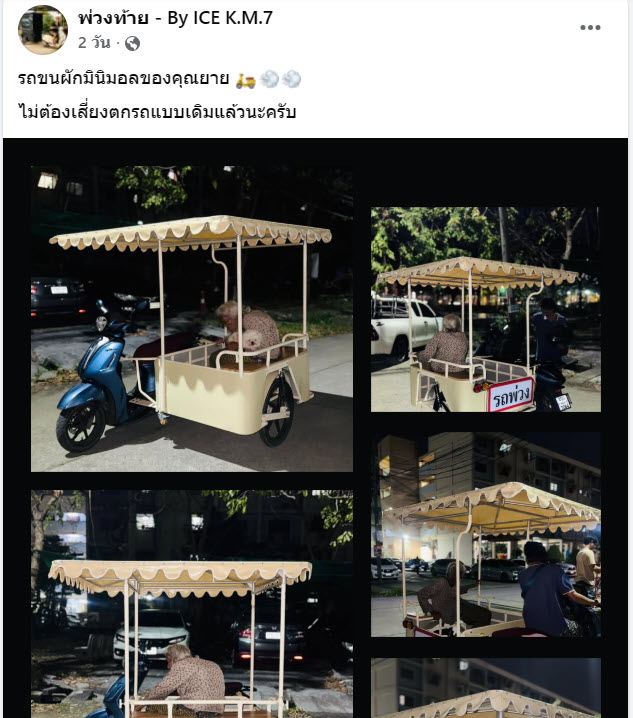Open the post's three-dot options menu
Screen dimensions: 633x718
click(x=590, y=28)
